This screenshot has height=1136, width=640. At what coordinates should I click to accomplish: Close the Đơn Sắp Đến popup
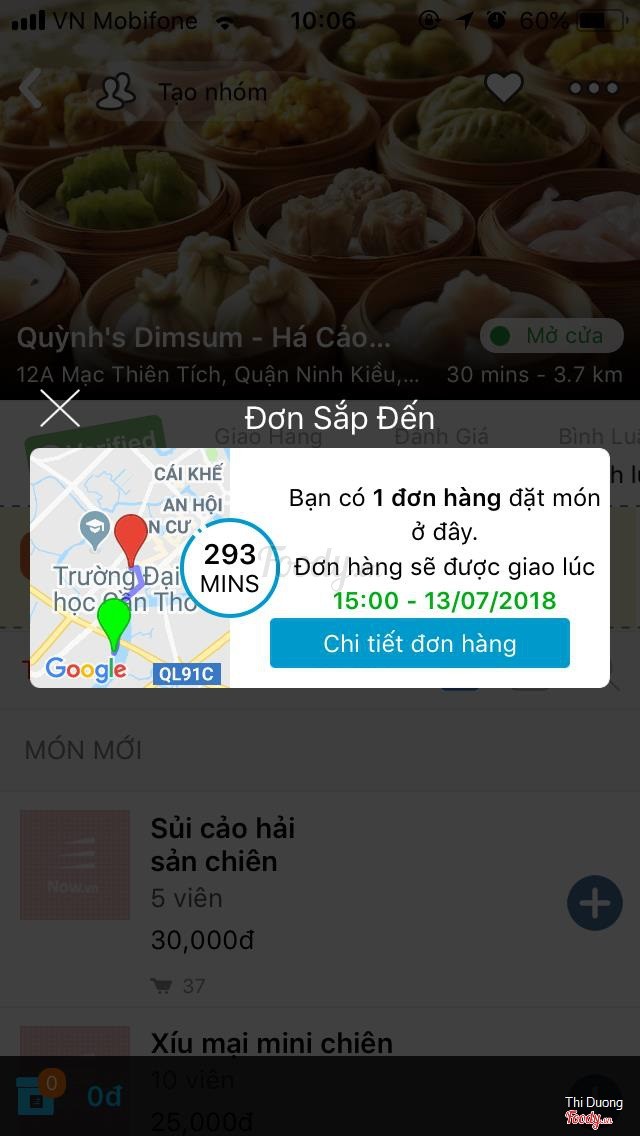60,409
